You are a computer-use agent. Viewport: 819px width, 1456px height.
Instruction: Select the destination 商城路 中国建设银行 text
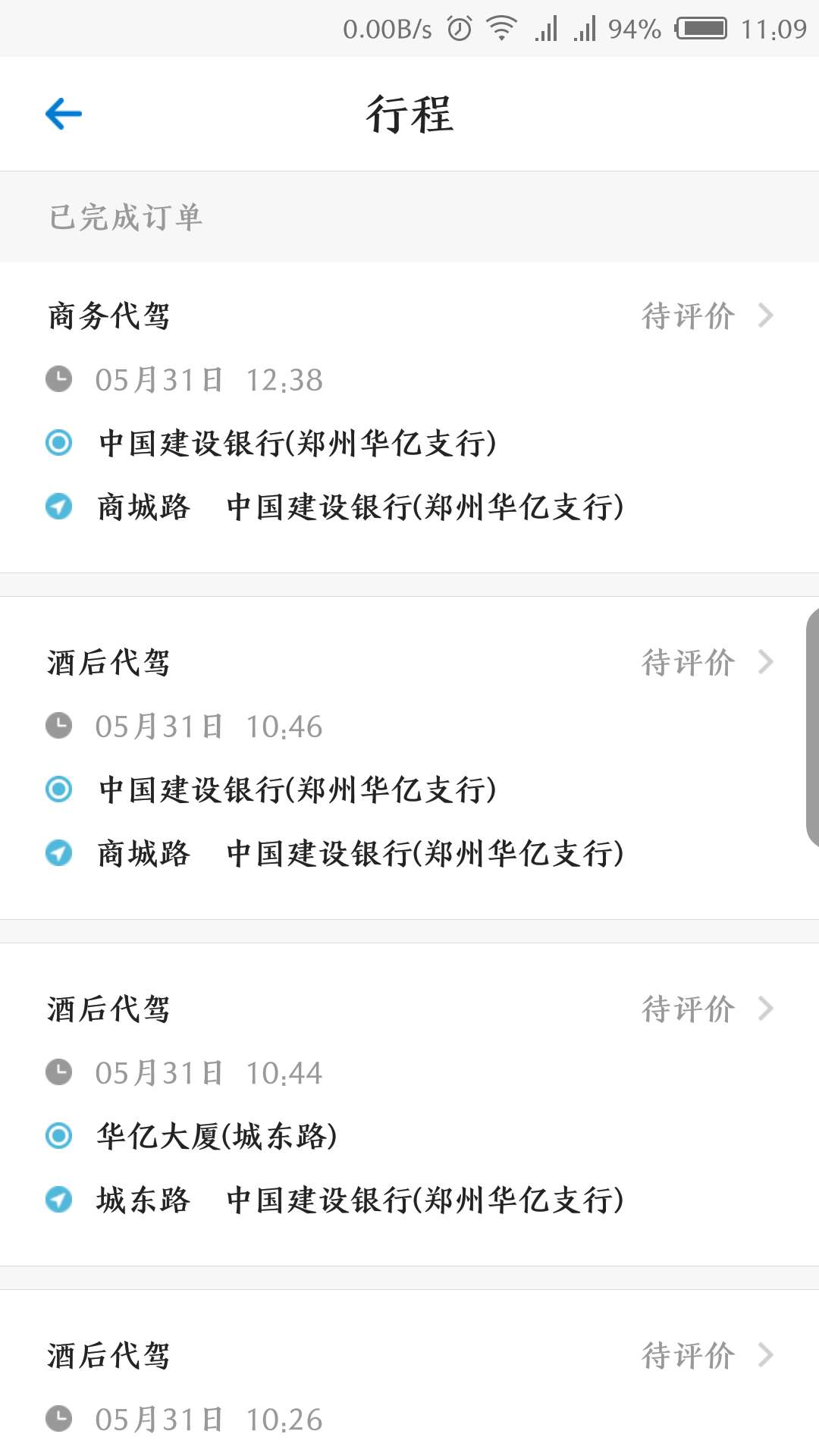pyautogui.click(x=360, y=506)
